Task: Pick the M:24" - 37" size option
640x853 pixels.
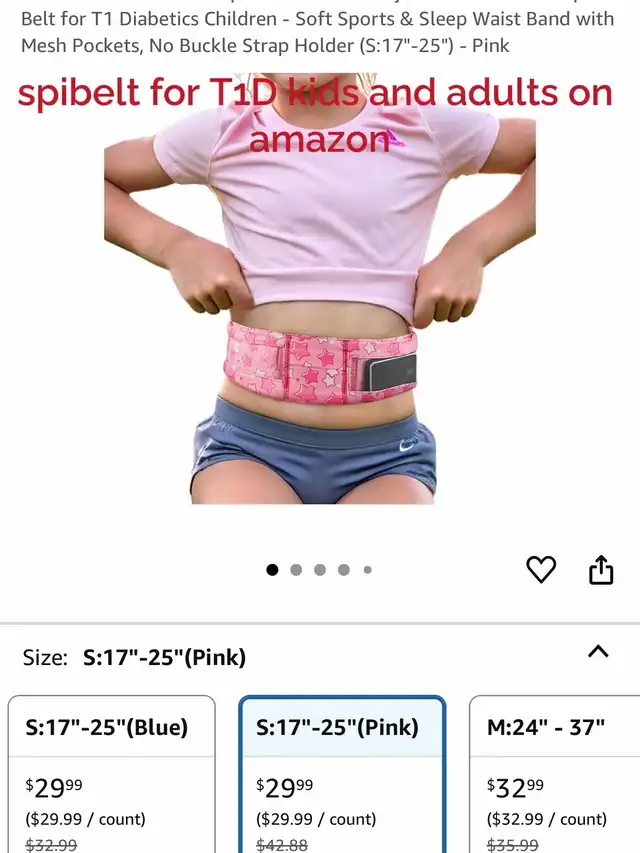Action: 555,774
